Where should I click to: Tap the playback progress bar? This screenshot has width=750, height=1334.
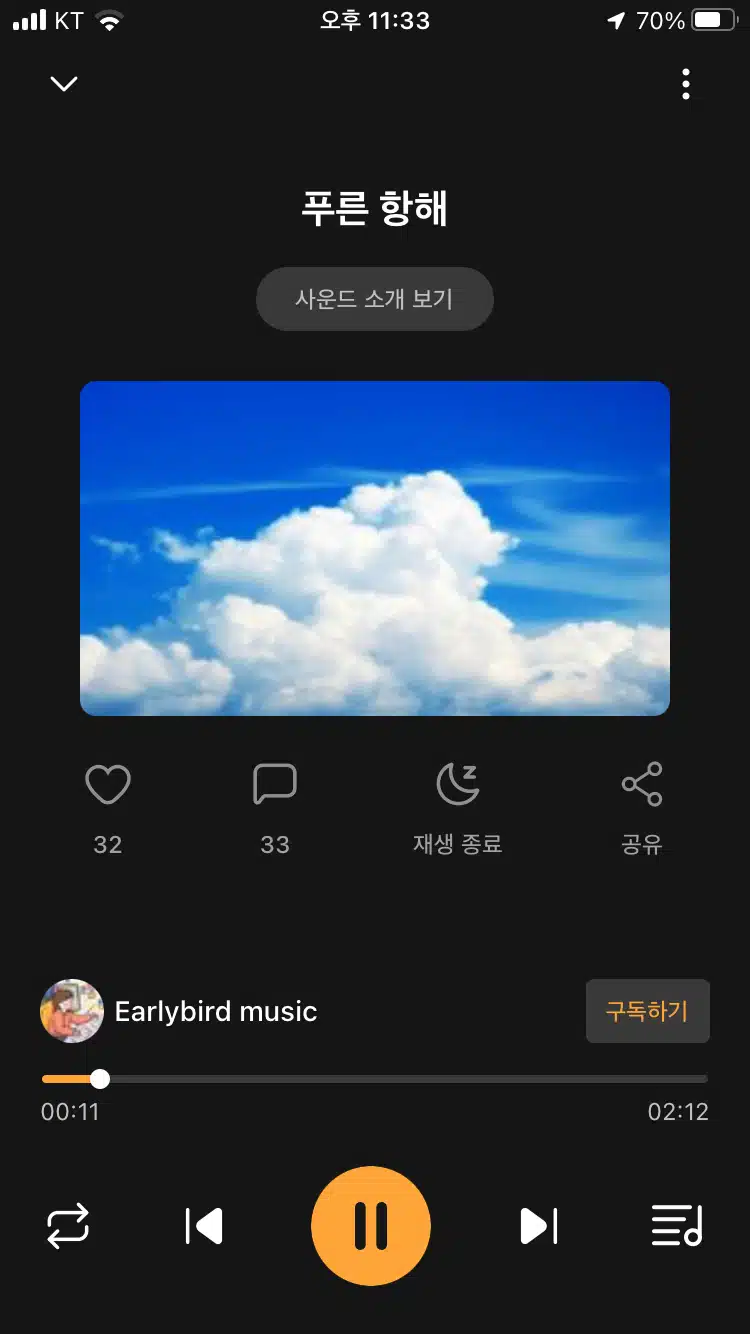point(375,1079)
